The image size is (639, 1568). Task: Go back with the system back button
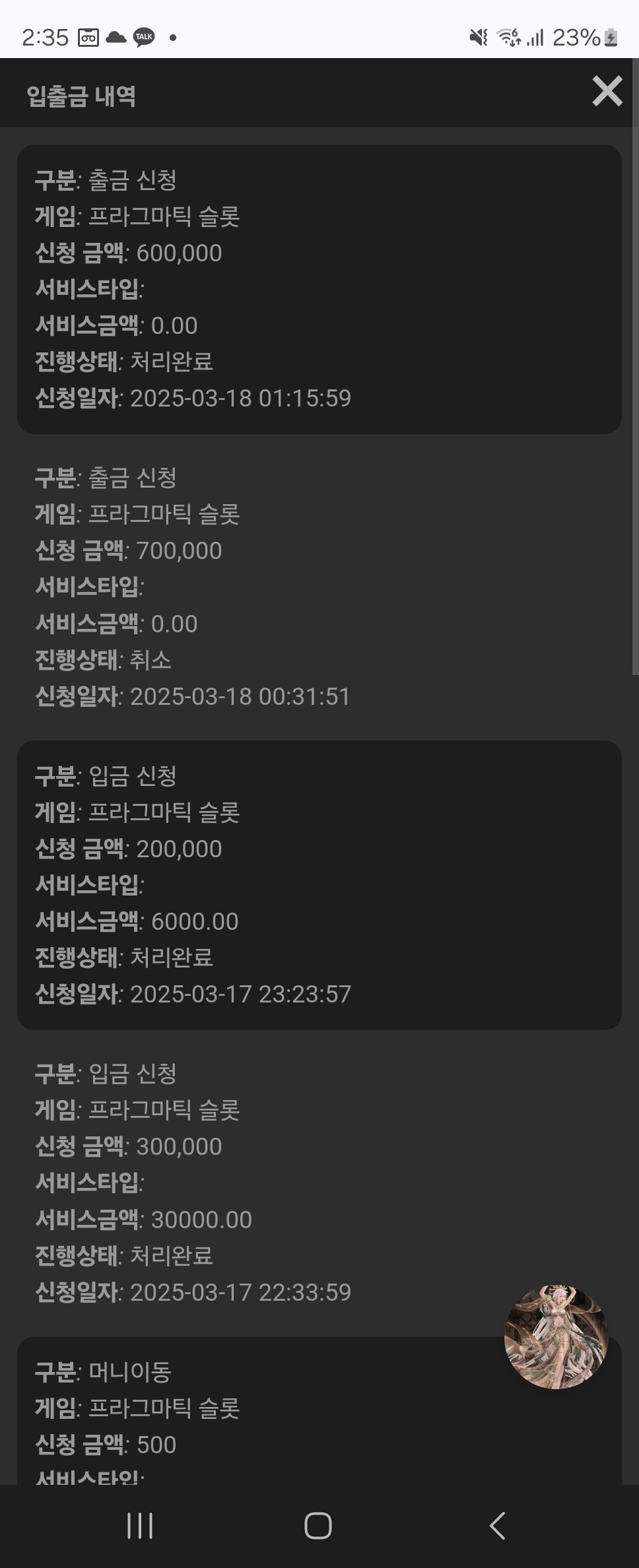tap(497, 1525)
